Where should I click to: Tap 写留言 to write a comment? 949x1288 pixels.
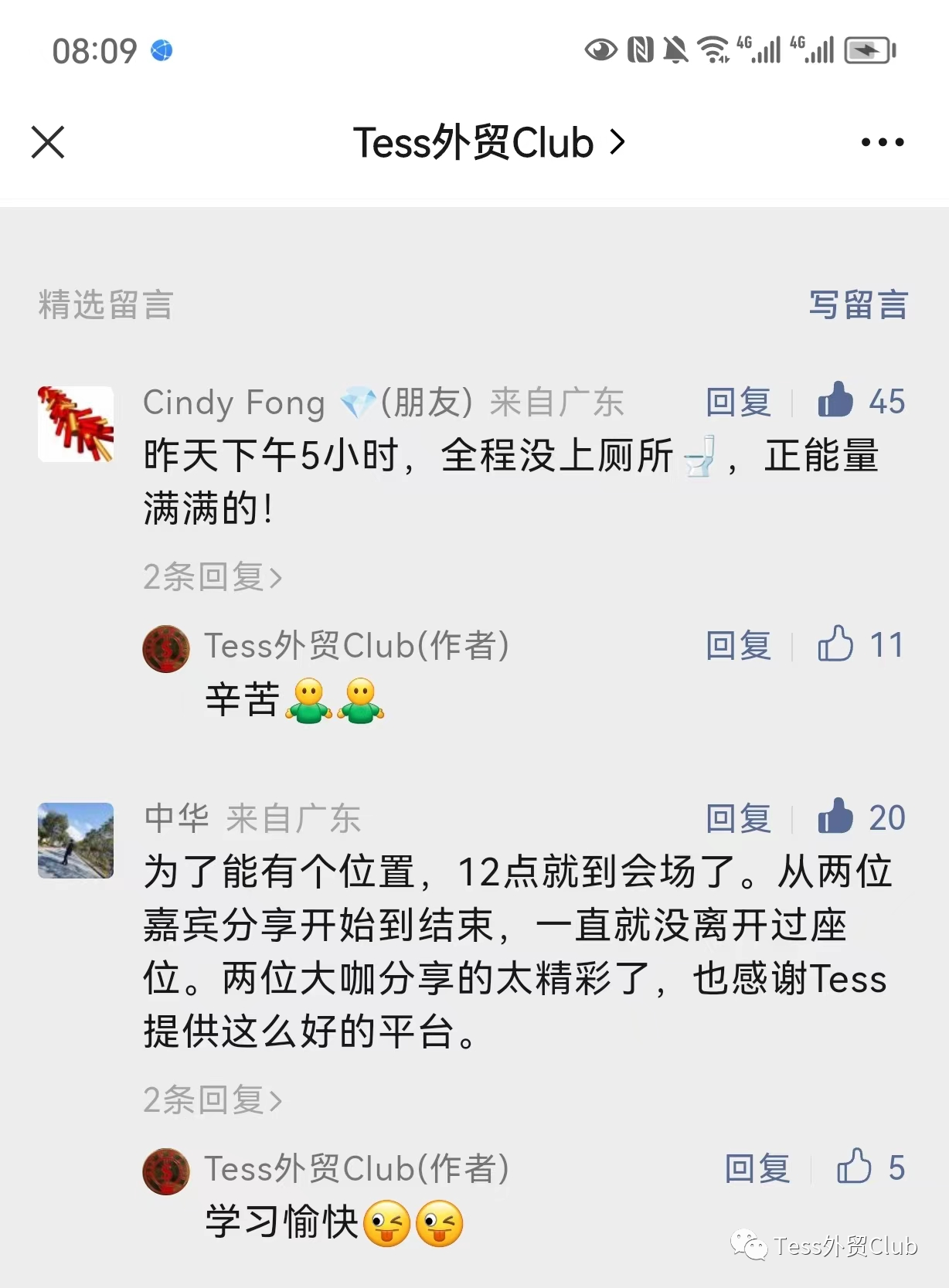click(x=858, y=304)
